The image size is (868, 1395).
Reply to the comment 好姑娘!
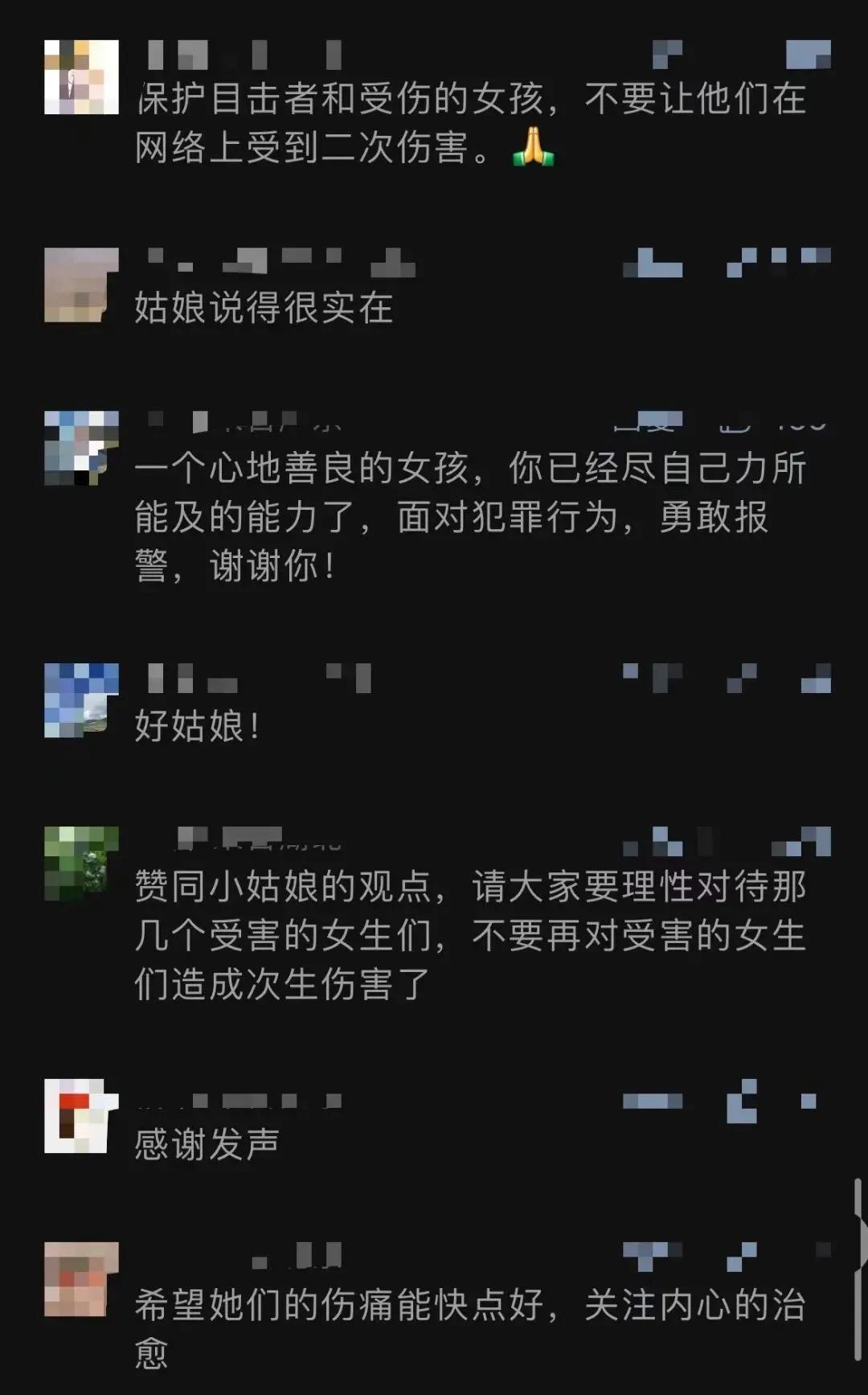click(197, 726)
